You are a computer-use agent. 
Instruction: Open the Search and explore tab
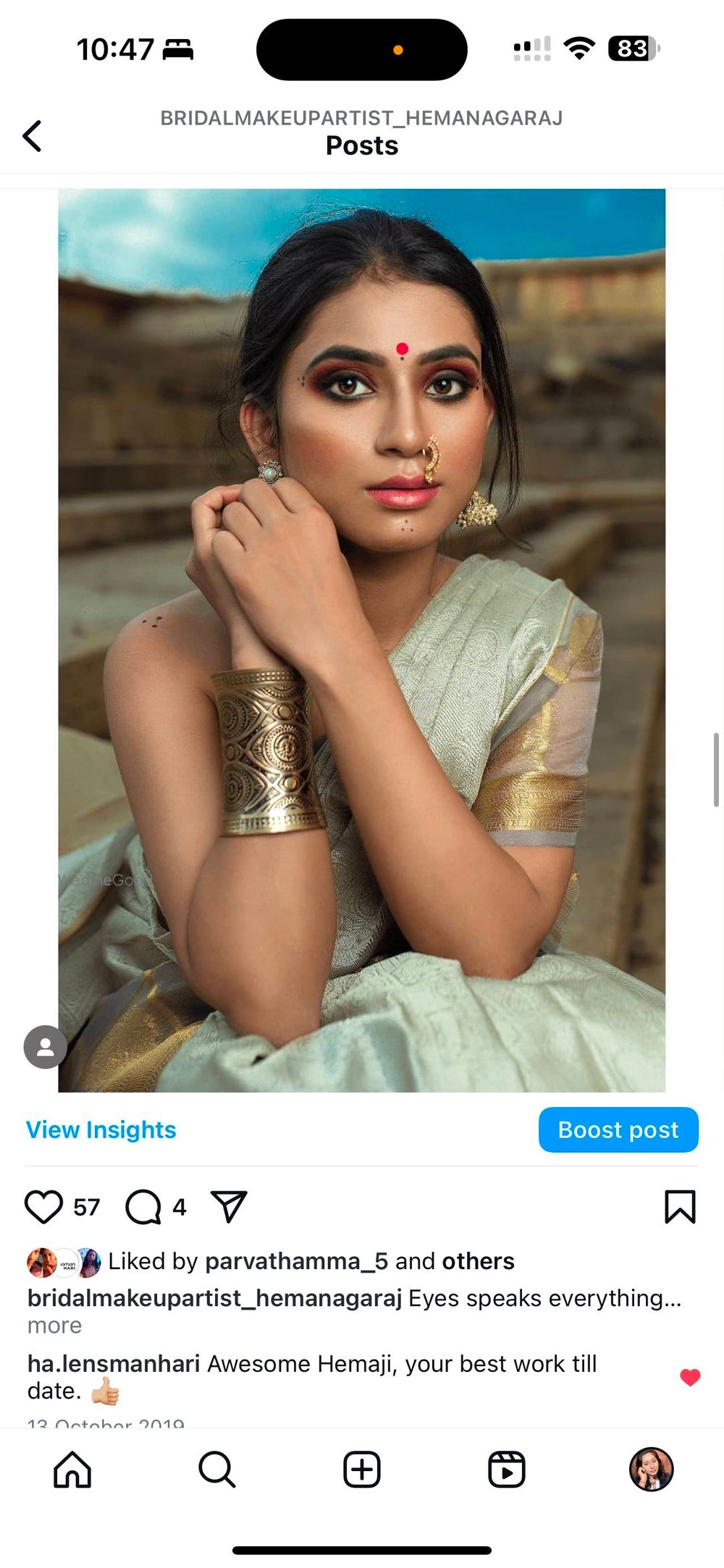(x=217, y=1470)
